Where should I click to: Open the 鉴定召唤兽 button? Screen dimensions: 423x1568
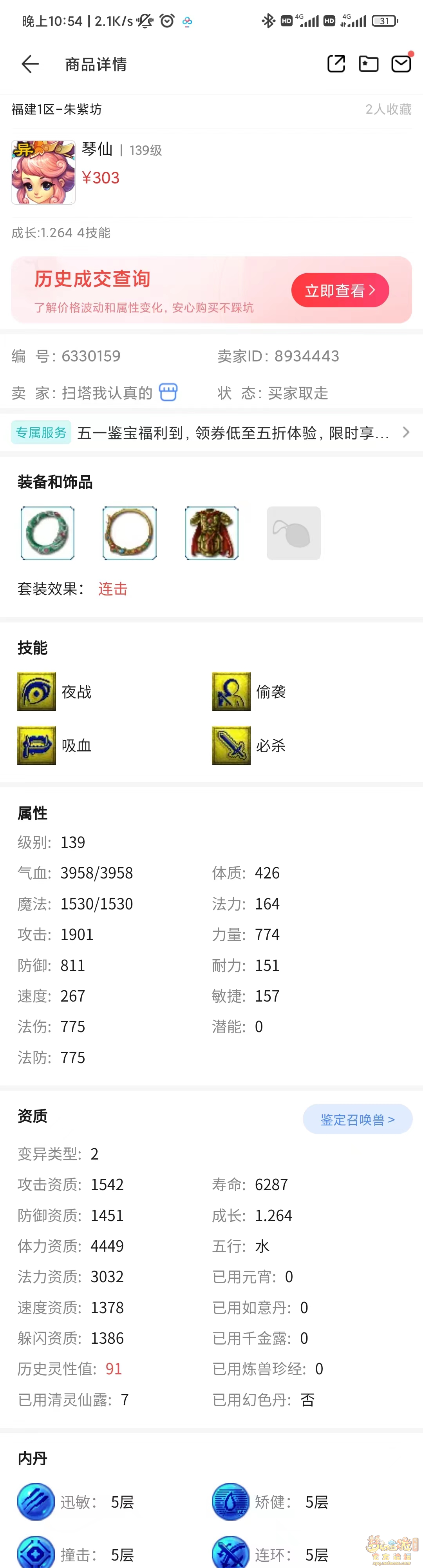coord(357,1119)
